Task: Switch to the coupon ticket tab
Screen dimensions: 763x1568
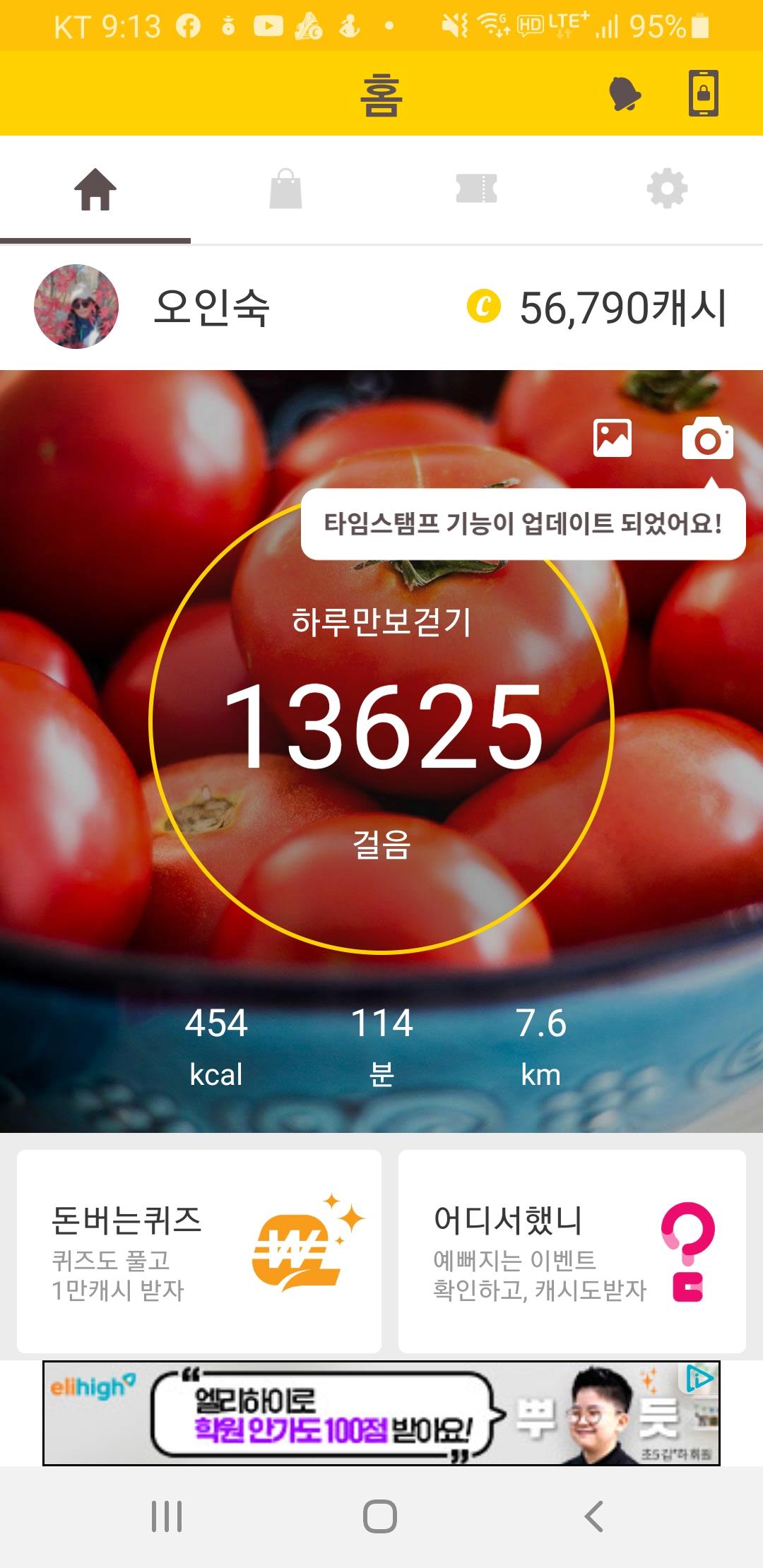Action: pos(477,190)
